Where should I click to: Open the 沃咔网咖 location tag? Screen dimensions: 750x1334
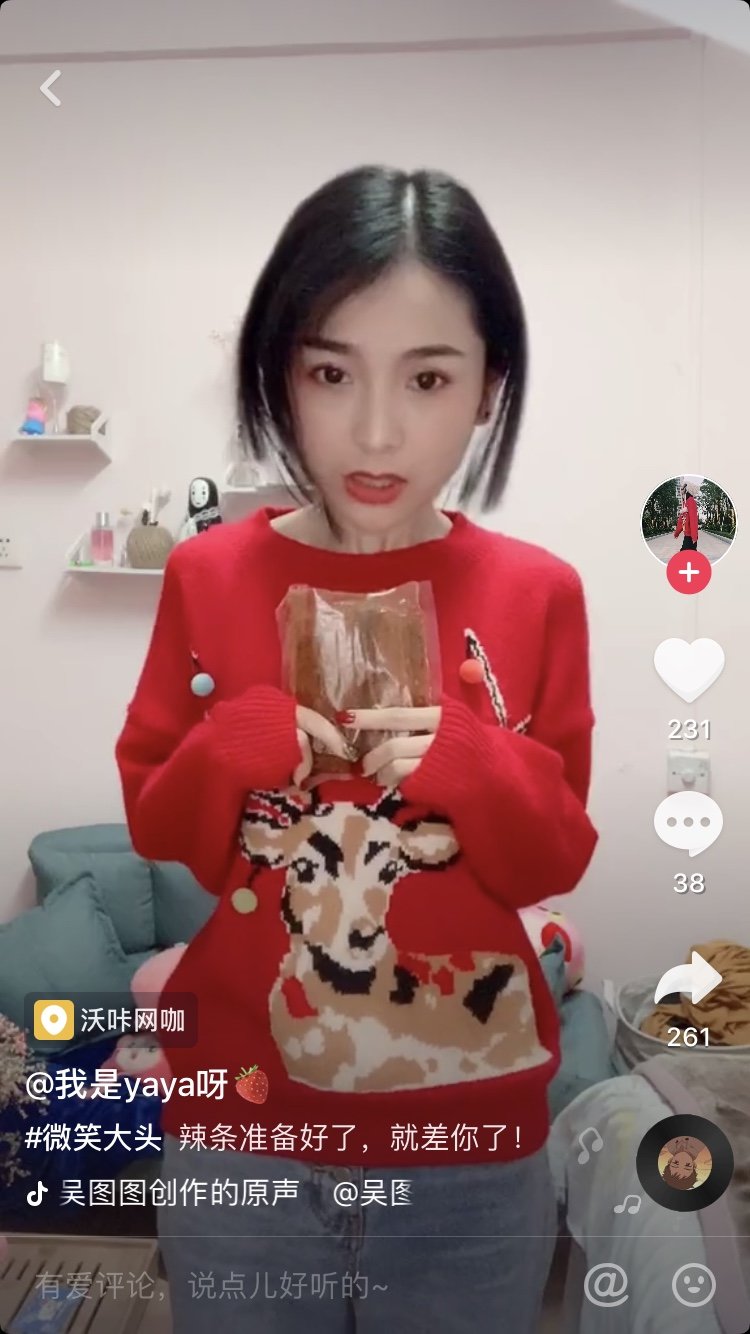click(x=111, y=1020)
